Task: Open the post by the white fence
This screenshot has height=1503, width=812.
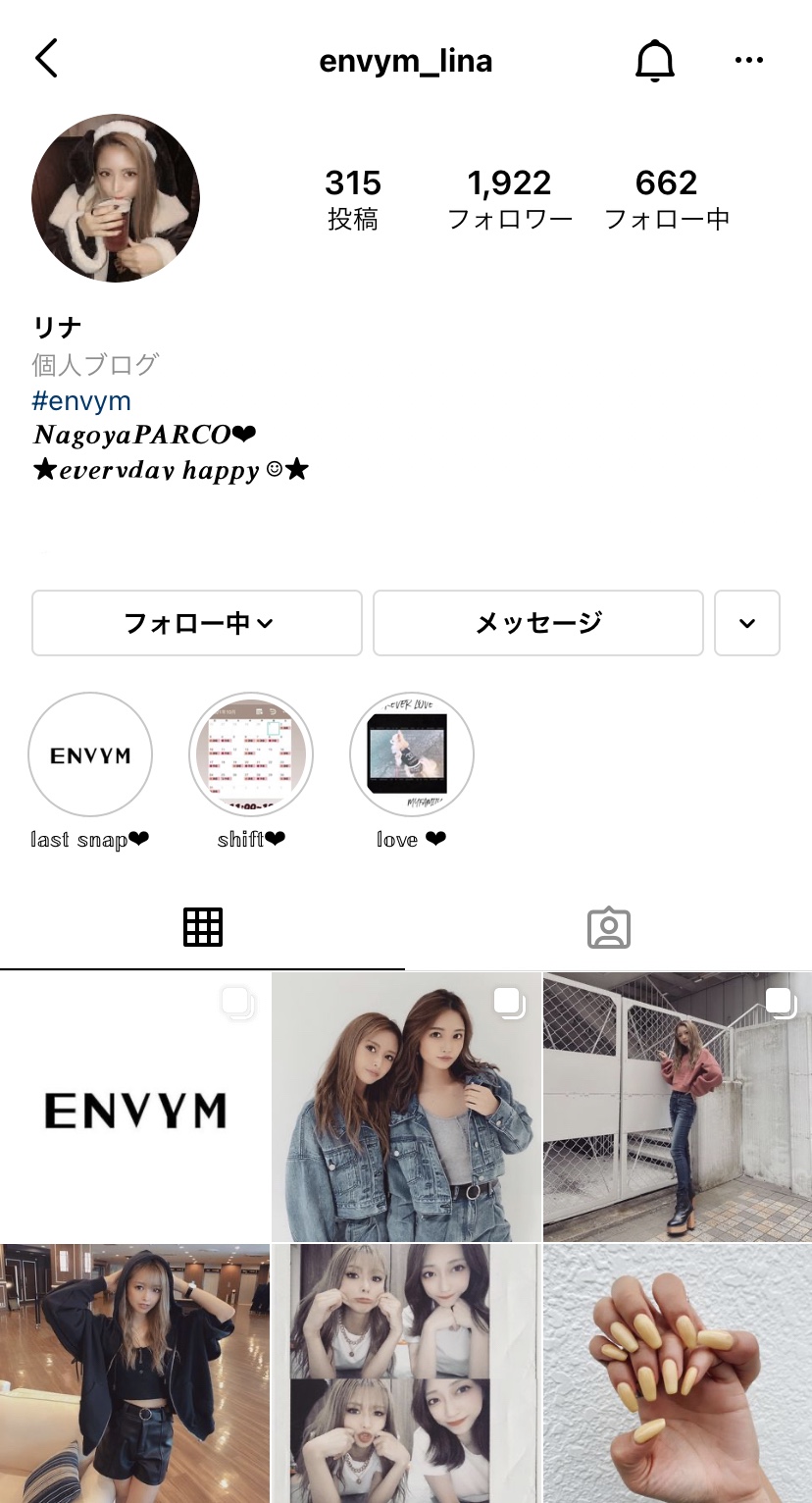Action: 678,1108
